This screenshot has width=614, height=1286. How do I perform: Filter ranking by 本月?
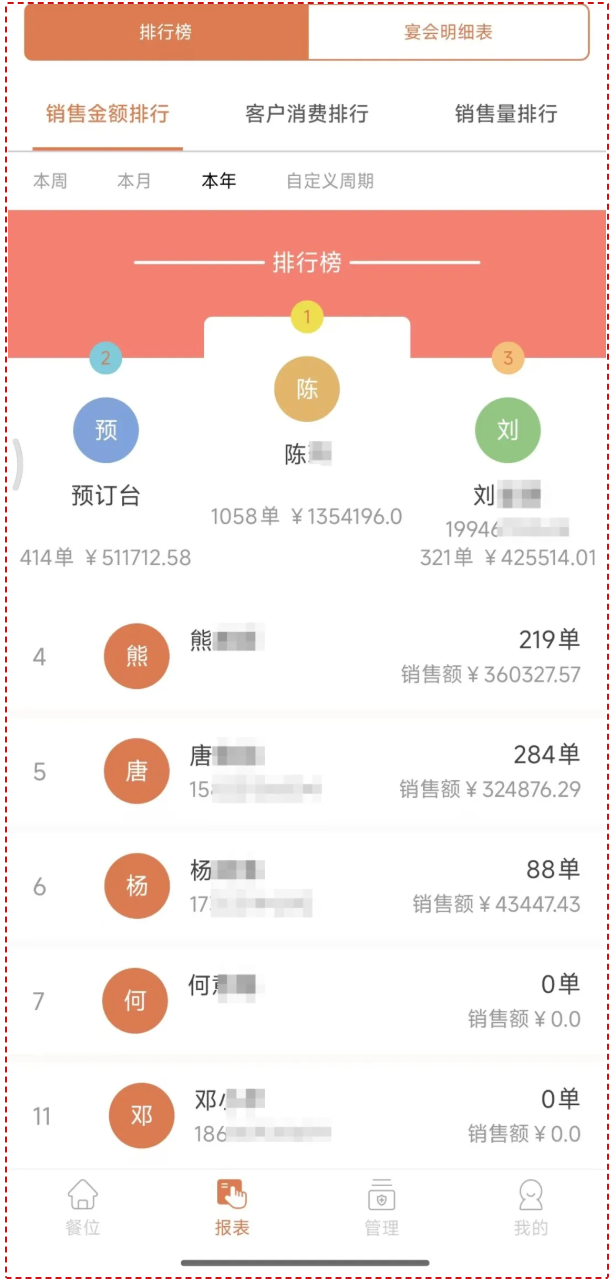[134, 181]
